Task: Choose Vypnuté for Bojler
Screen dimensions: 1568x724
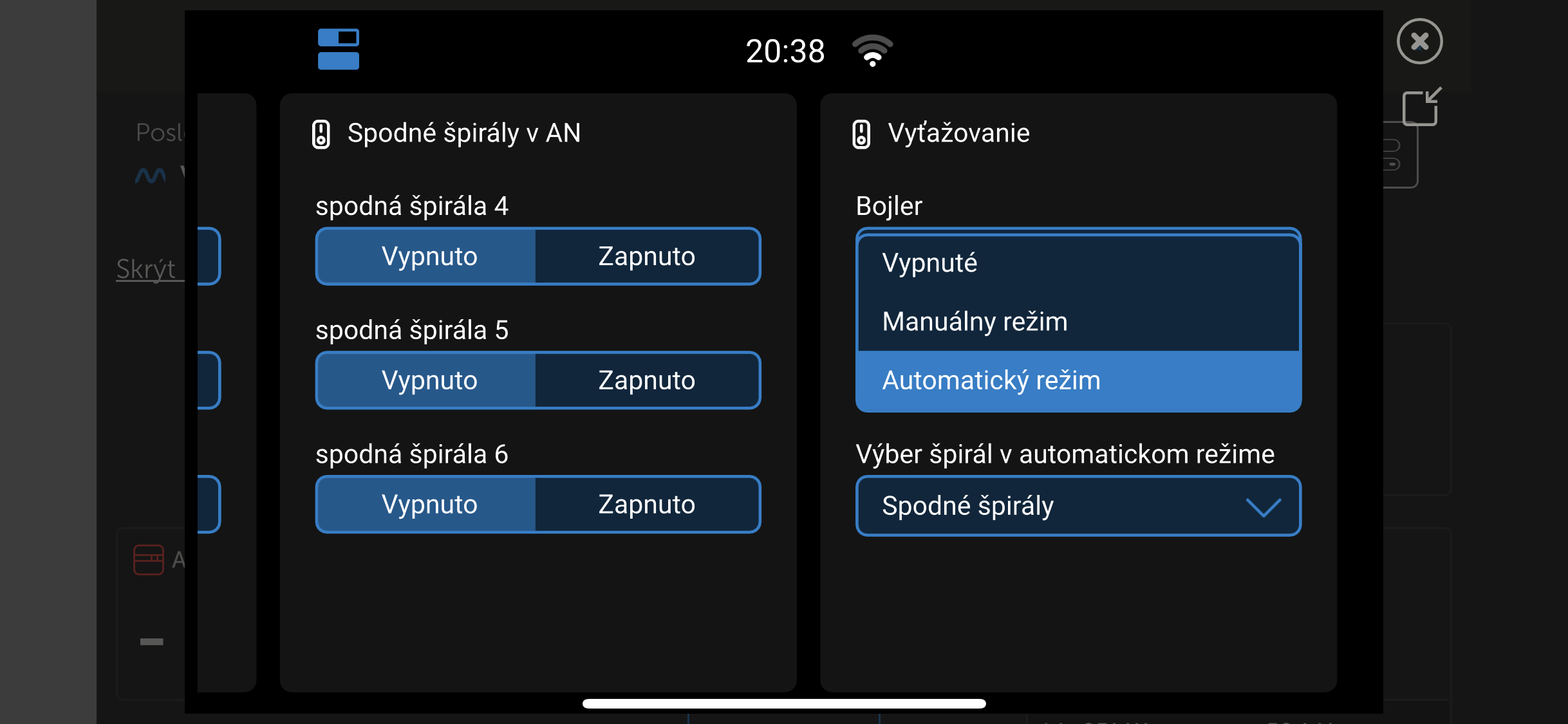Action: click(1078, 263)
